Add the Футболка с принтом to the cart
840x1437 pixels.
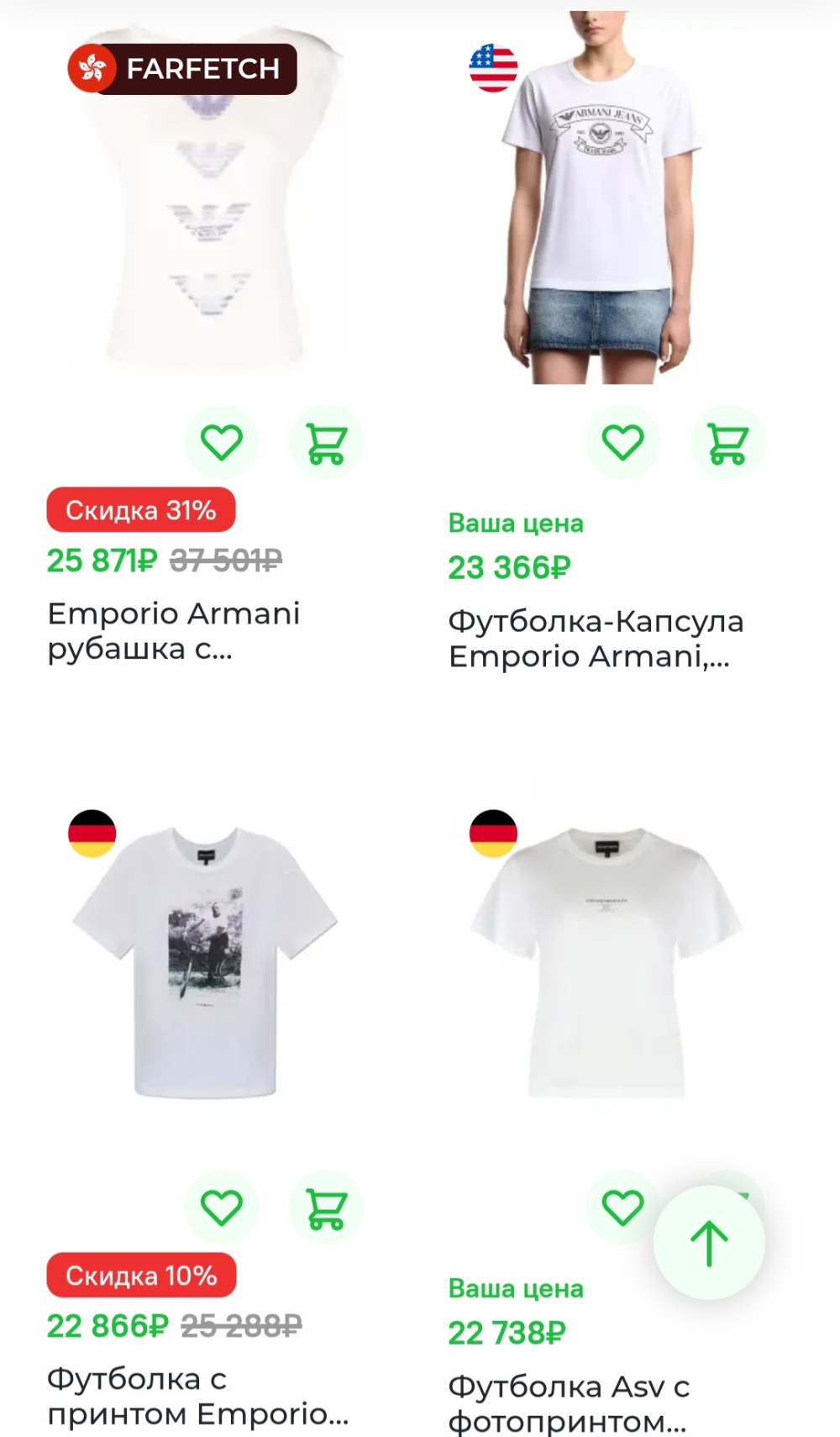326,1206
